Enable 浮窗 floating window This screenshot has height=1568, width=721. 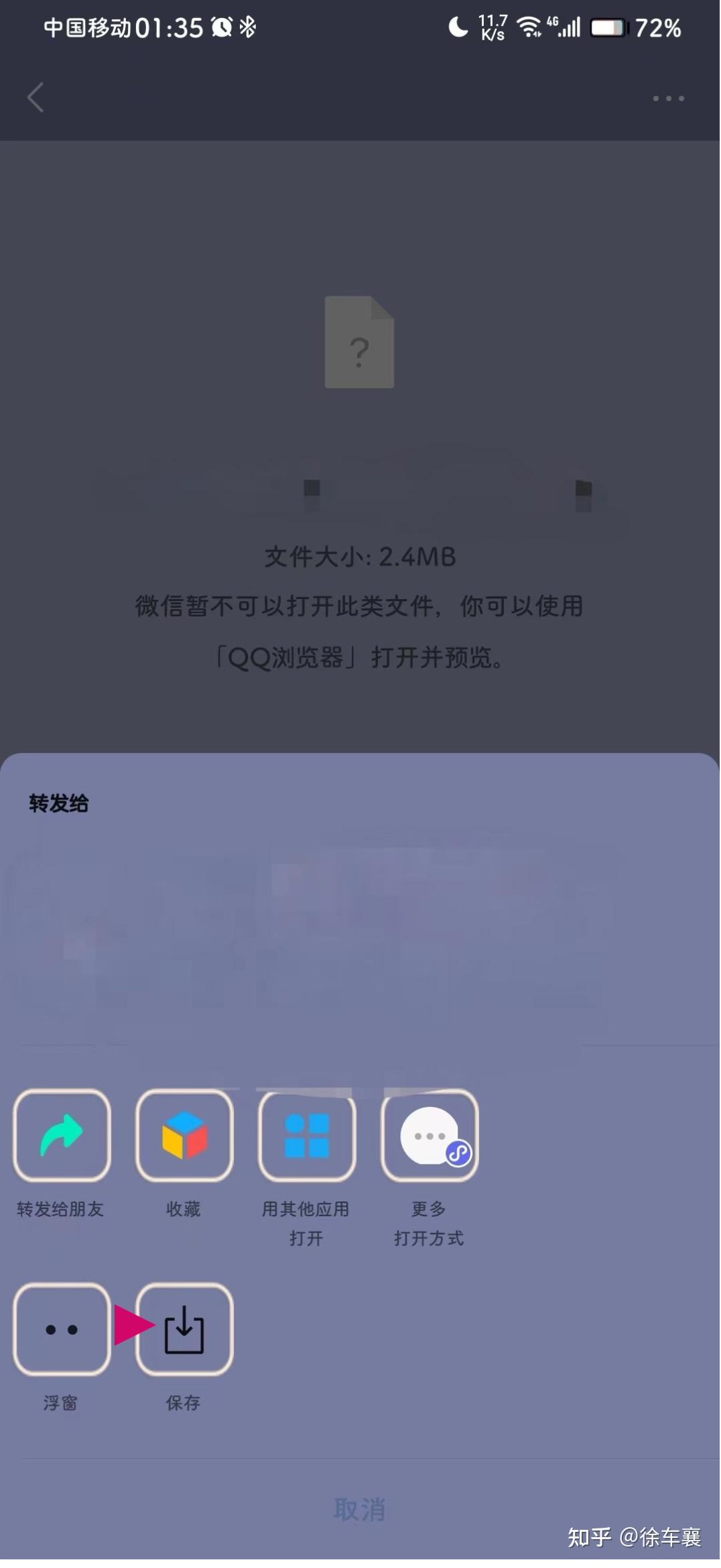pyautogui.click(x=62, y=1330)
